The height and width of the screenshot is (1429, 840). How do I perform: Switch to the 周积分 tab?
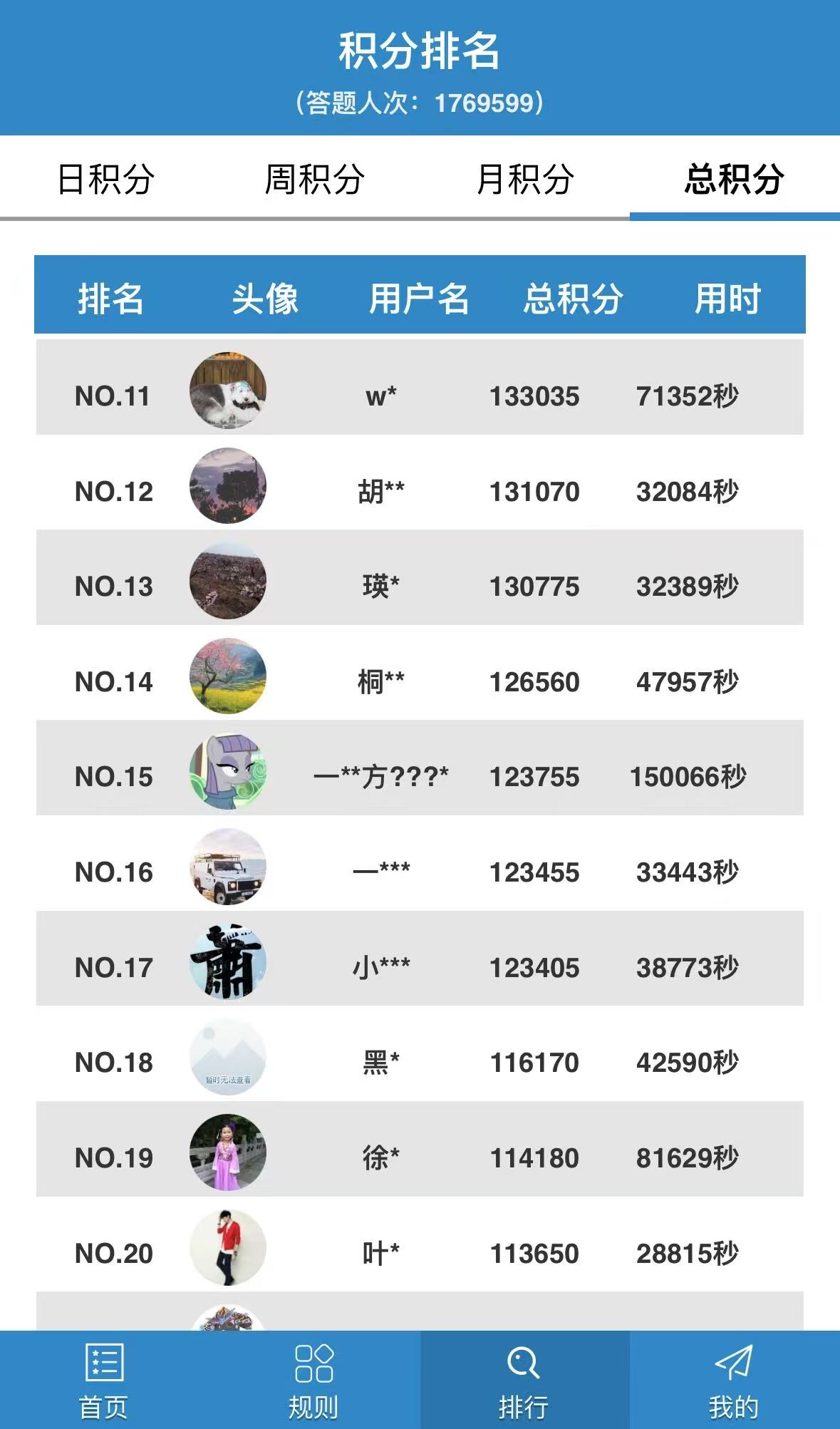(x=314, y=178)
